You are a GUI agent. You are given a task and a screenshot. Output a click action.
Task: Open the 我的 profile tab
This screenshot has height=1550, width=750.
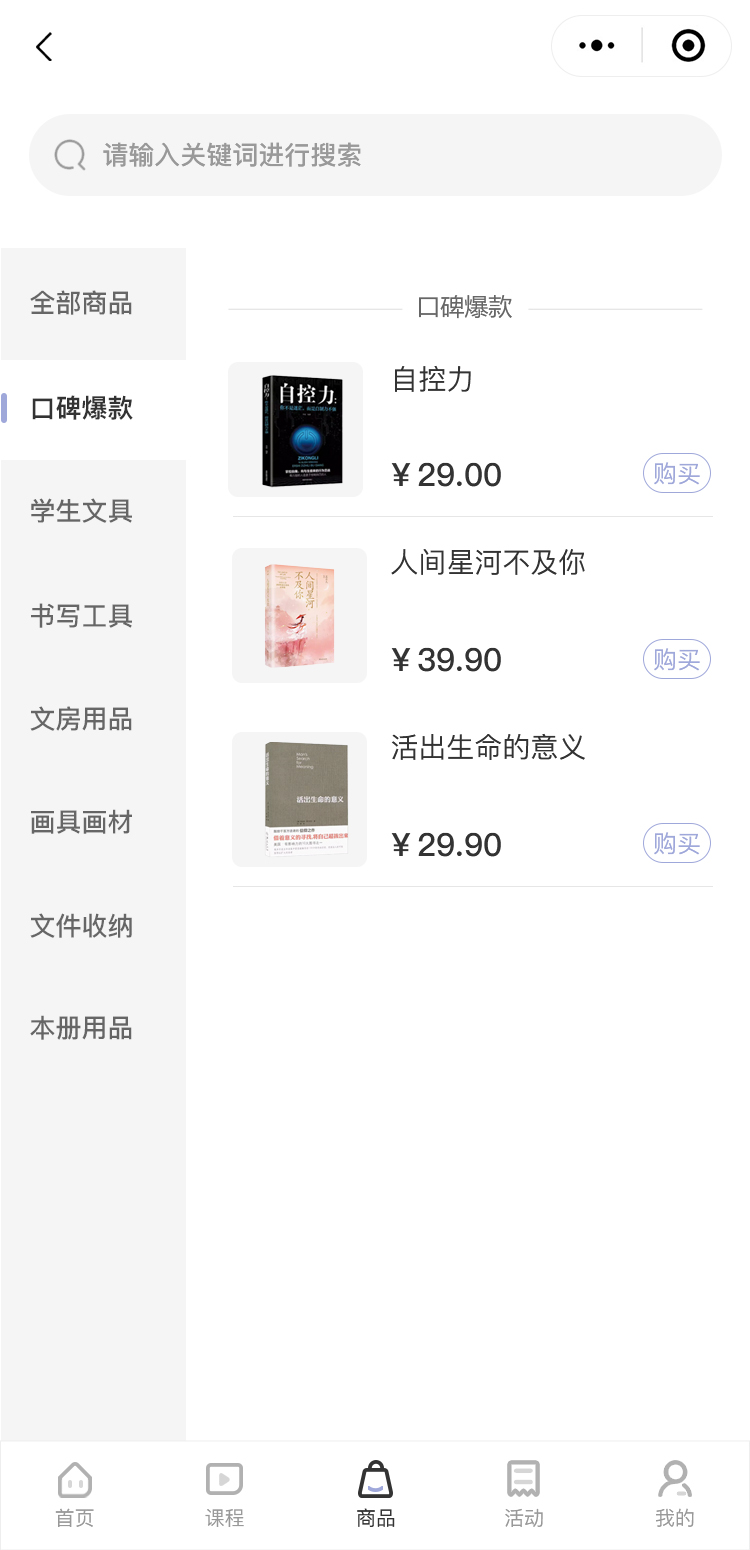tap(675, 1495)
